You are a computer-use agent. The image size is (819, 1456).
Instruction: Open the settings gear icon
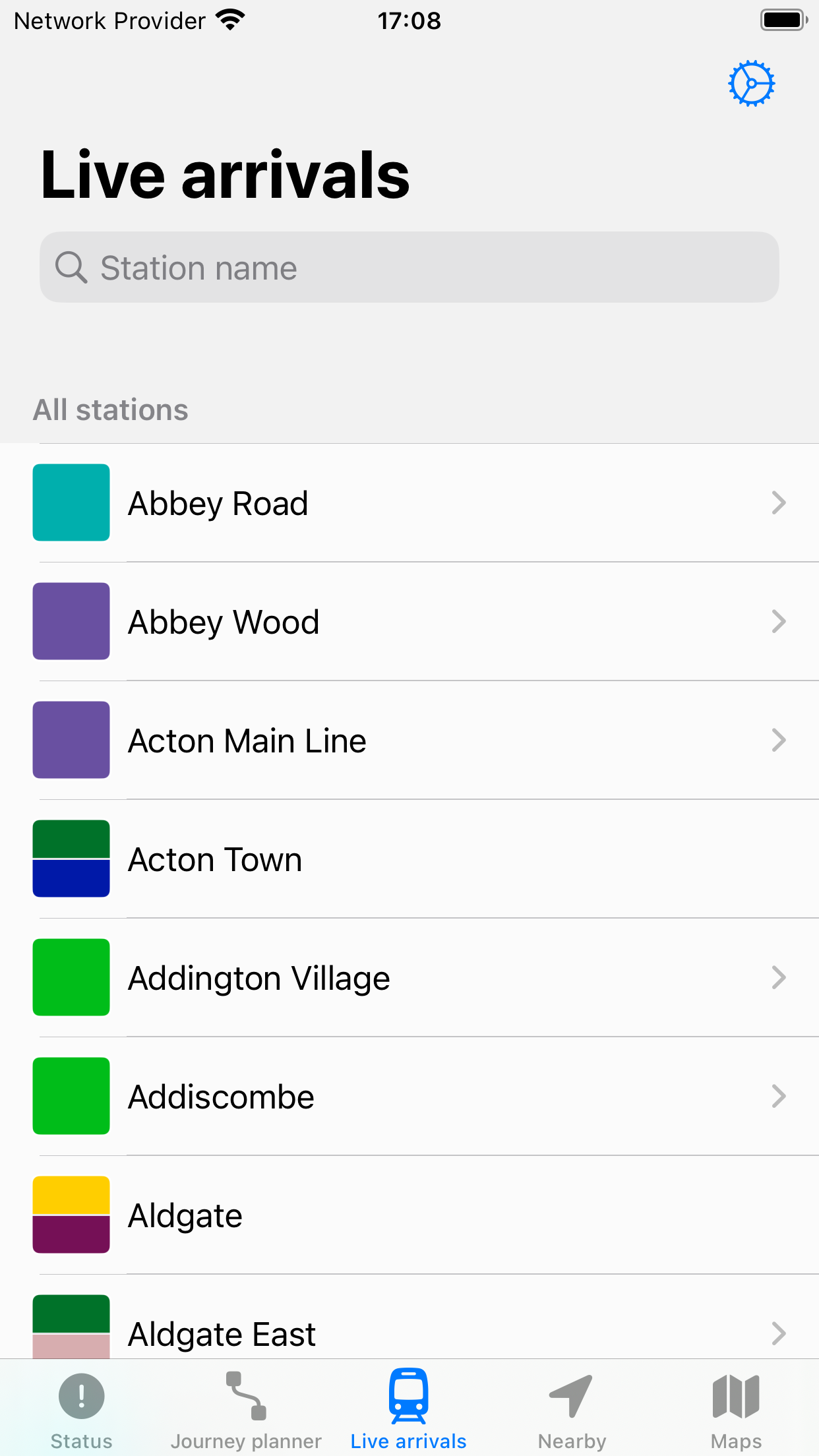click(751, 84)
